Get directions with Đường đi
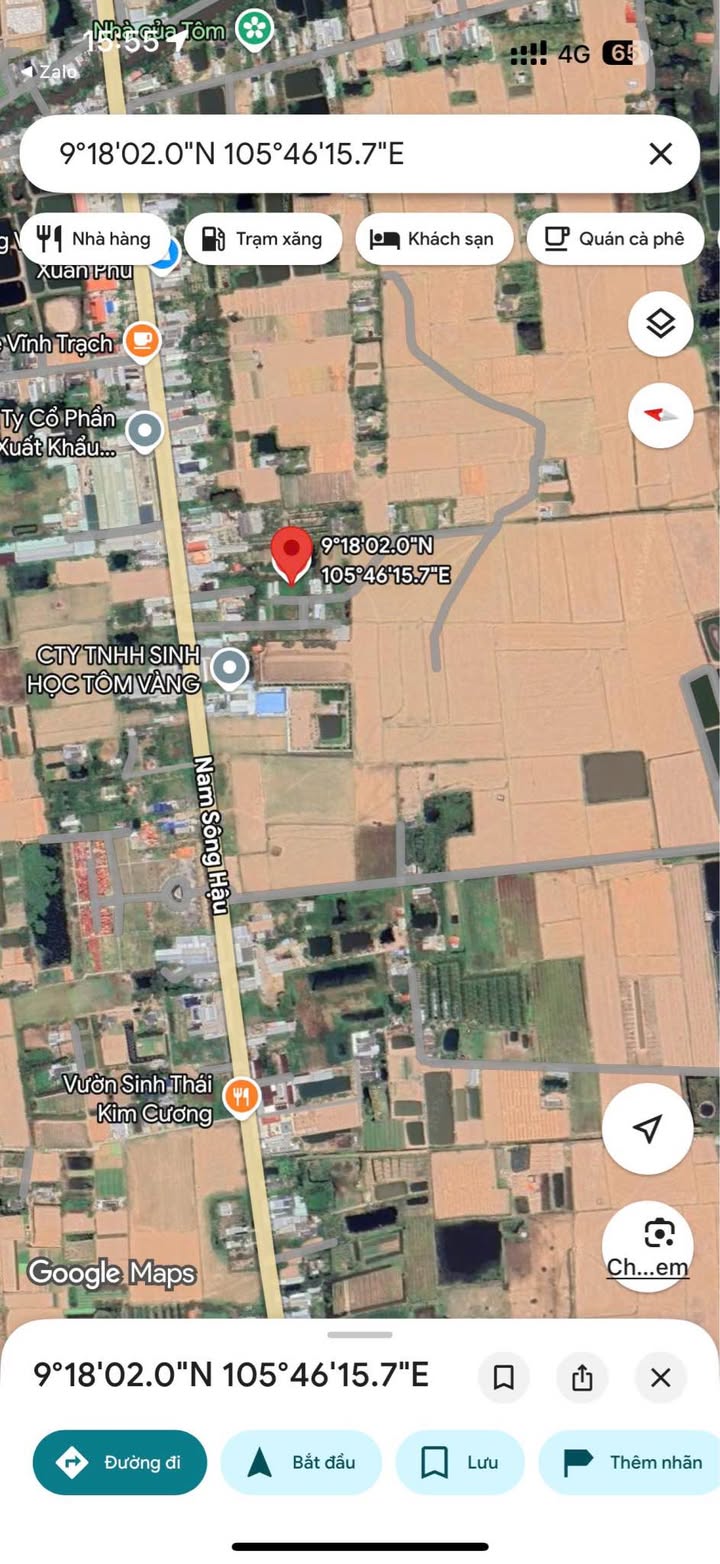Viewport: 720px width, 1564px height. click(120, 1462)
